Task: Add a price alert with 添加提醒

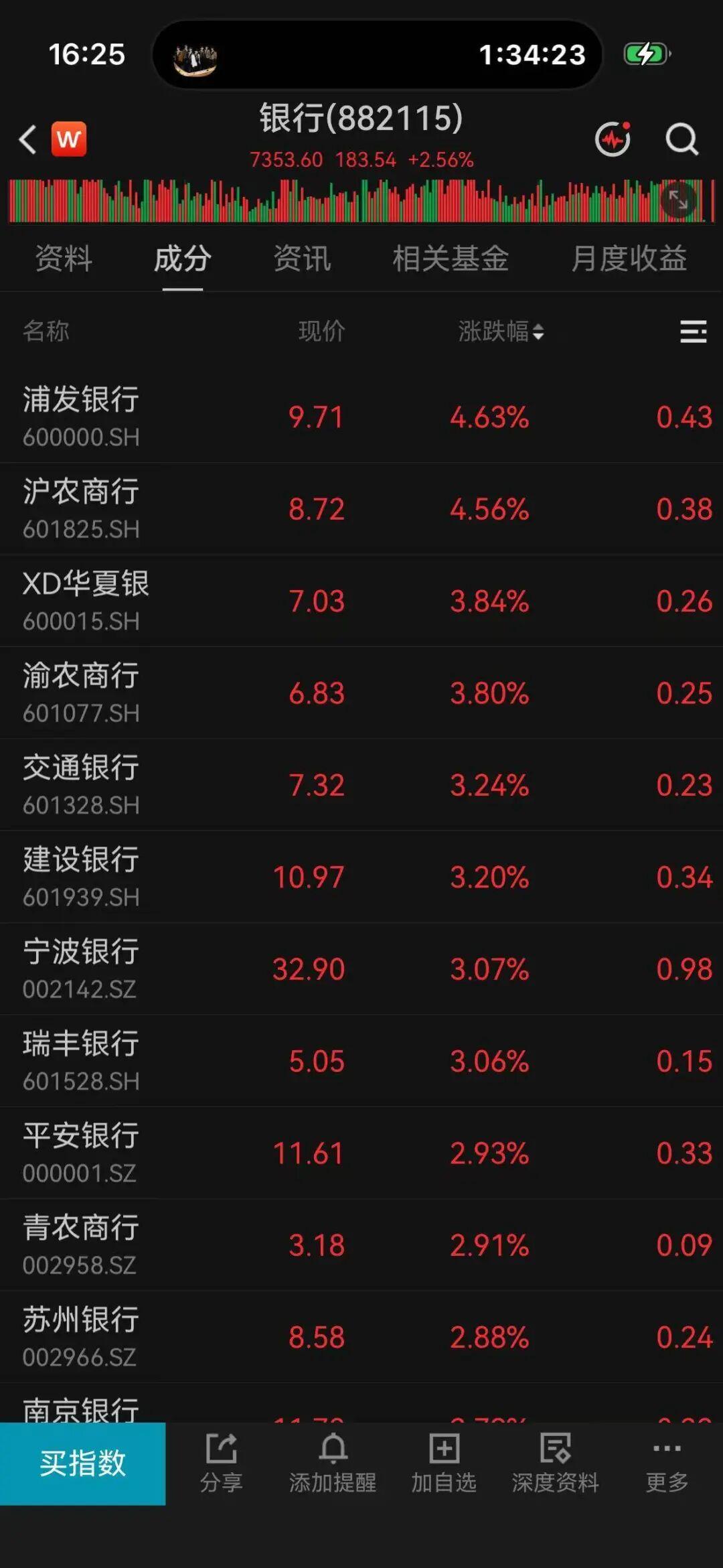Action: tap(333, 1464)
